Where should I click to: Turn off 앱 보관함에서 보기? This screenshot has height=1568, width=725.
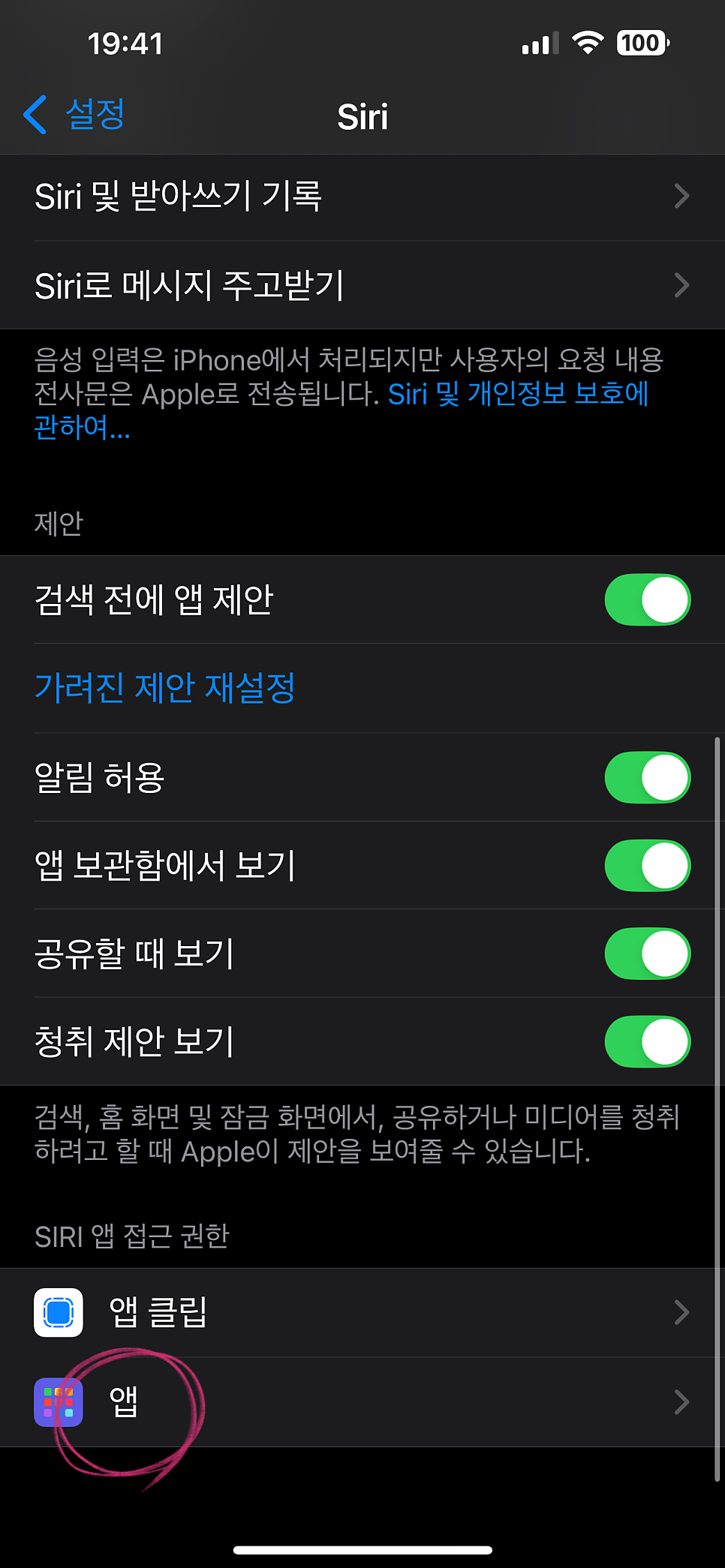click(x=647, y=866)
